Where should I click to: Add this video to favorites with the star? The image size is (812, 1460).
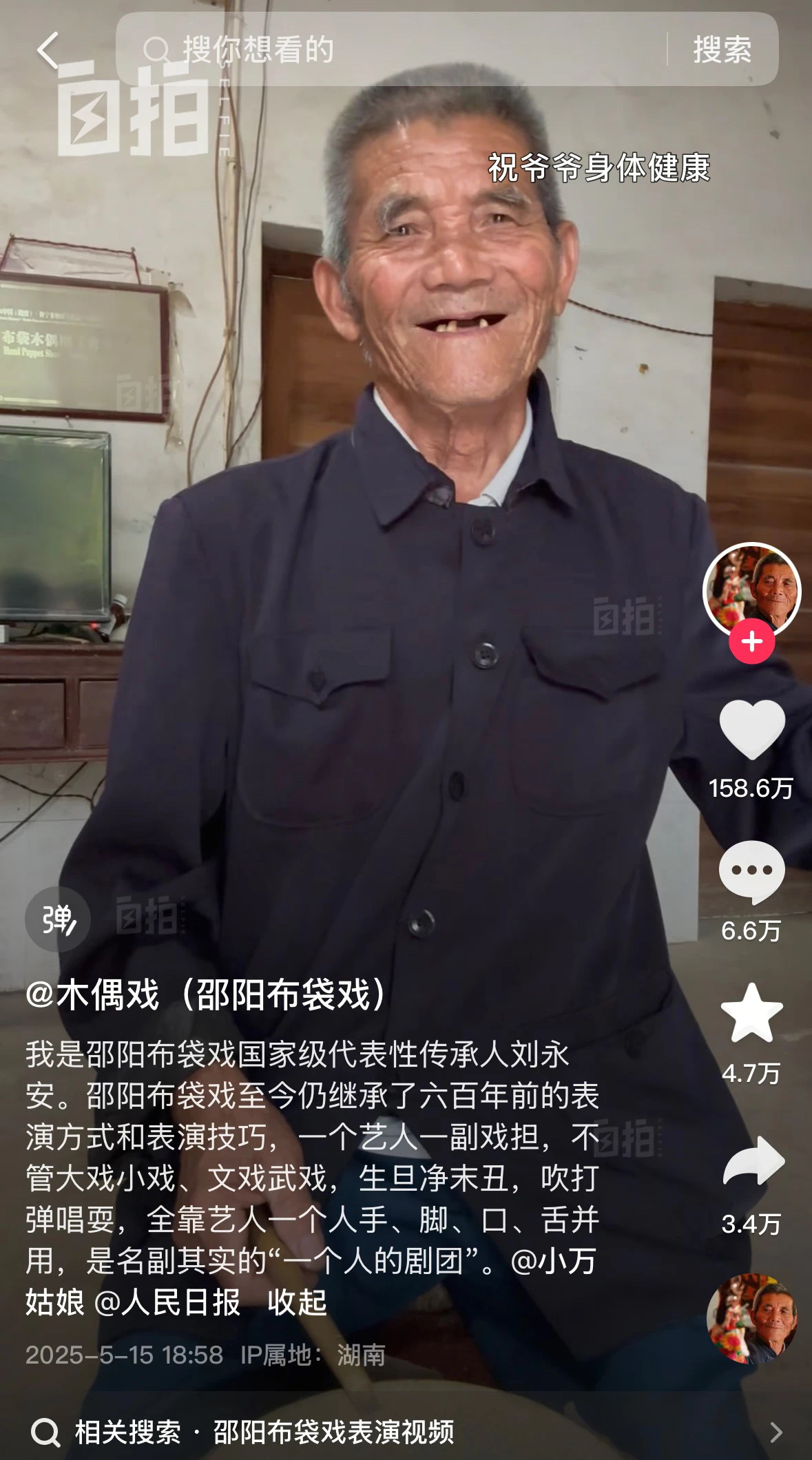pos(751,1014)
